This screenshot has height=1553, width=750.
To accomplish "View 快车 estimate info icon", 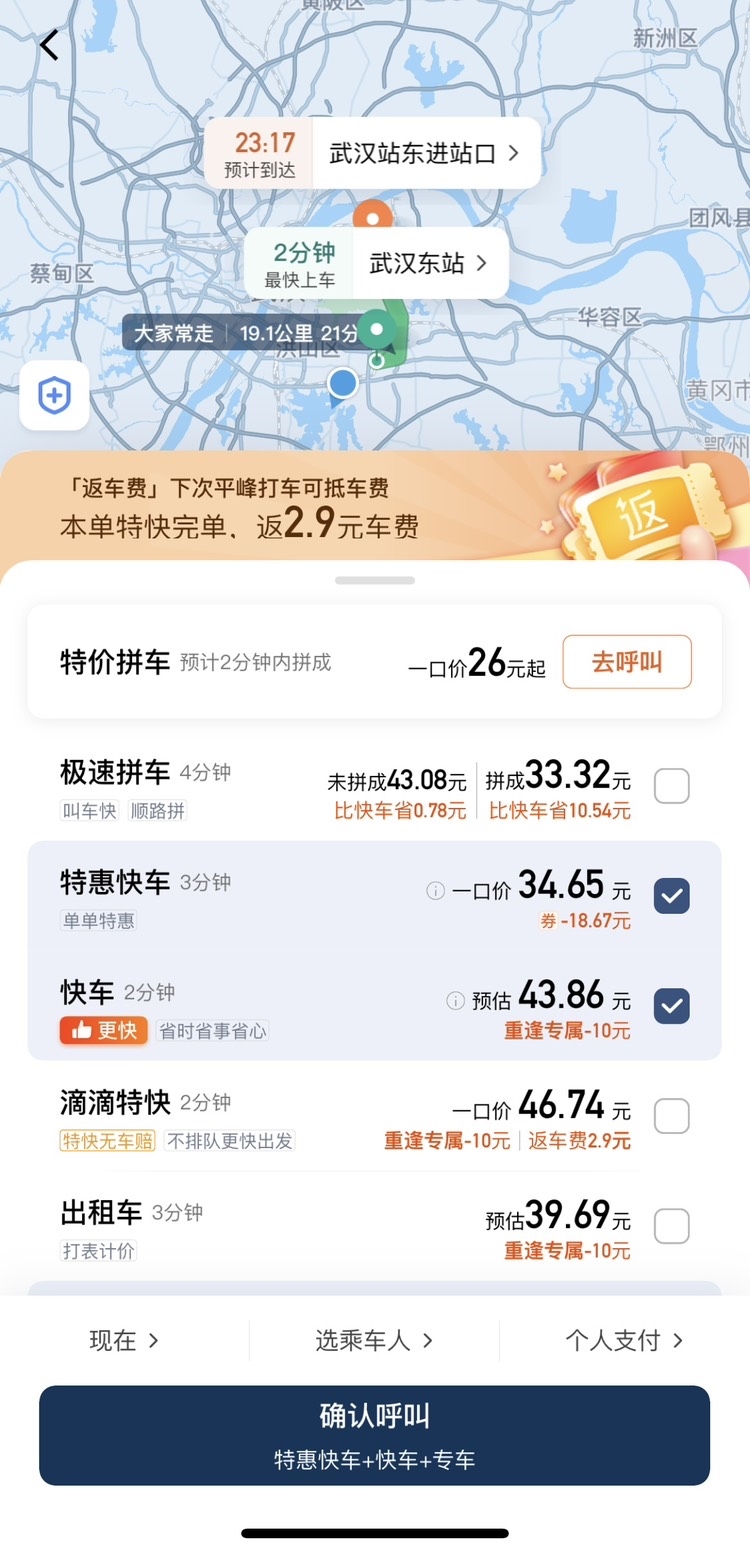I will point(455,1000).
